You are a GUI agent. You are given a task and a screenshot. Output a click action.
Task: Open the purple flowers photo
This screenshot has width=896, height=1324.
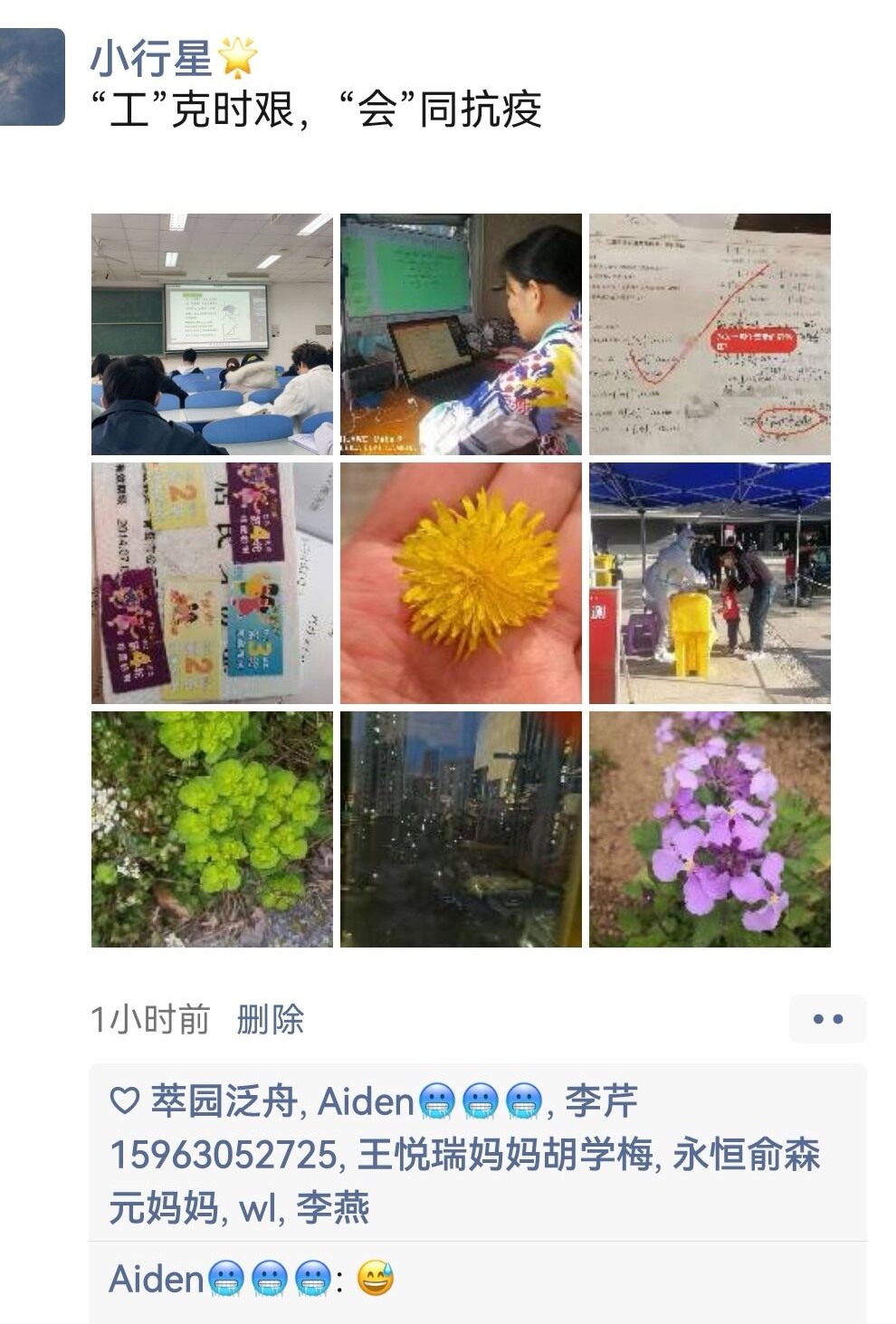(x=710, y=829)
